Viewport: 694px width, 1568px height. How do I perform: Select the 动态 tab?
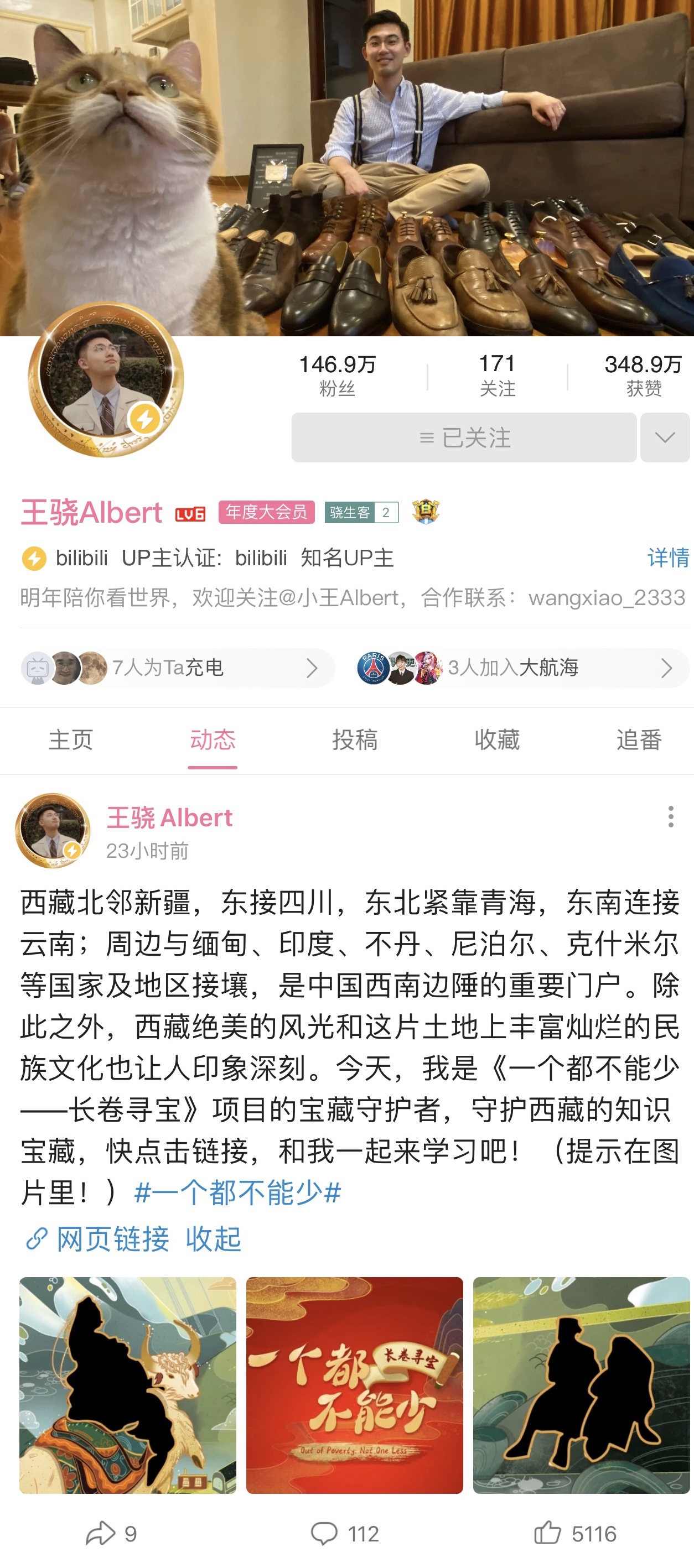tap(212, 739)
